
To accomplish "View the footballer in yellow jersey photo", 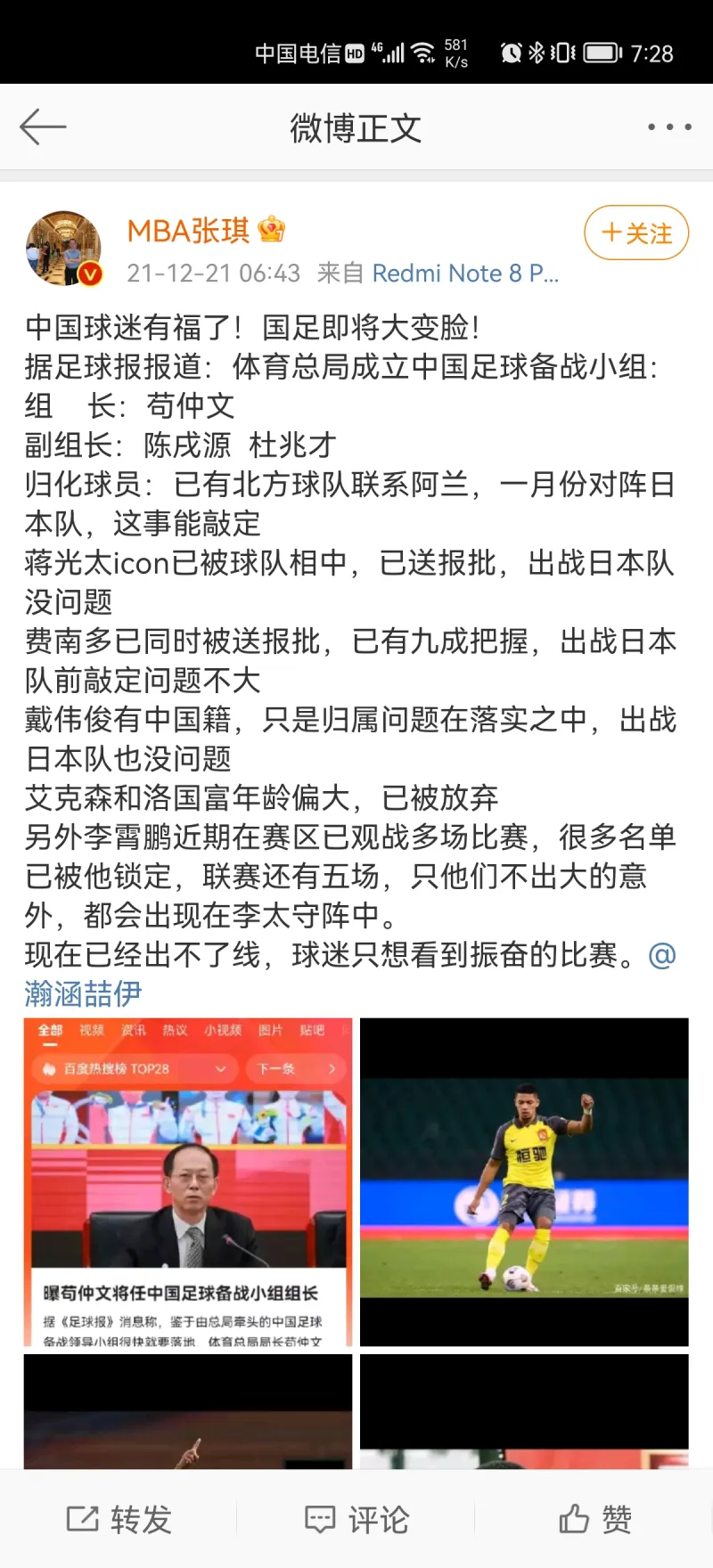I will tap(524, 1181).
